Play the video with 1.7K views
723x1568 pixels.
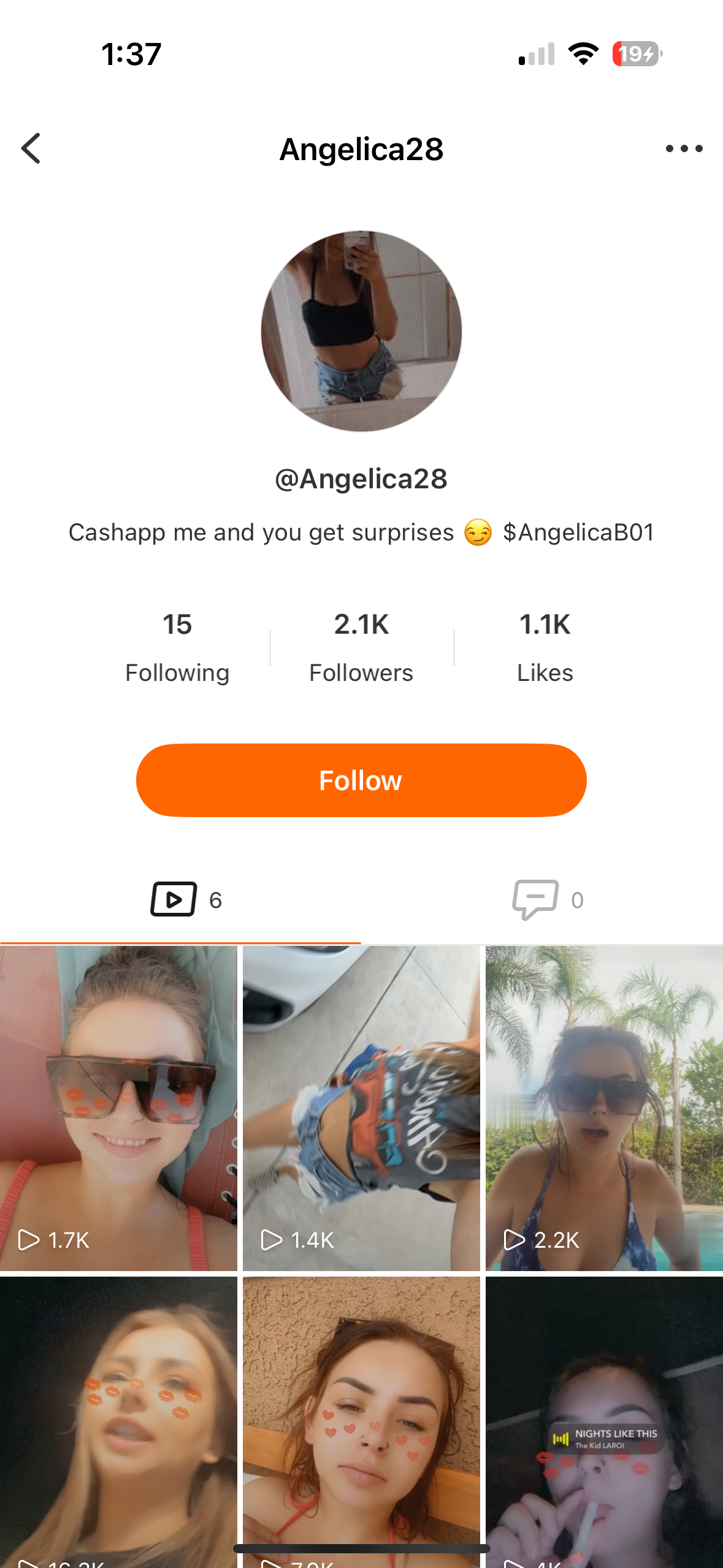[118, 1107]
